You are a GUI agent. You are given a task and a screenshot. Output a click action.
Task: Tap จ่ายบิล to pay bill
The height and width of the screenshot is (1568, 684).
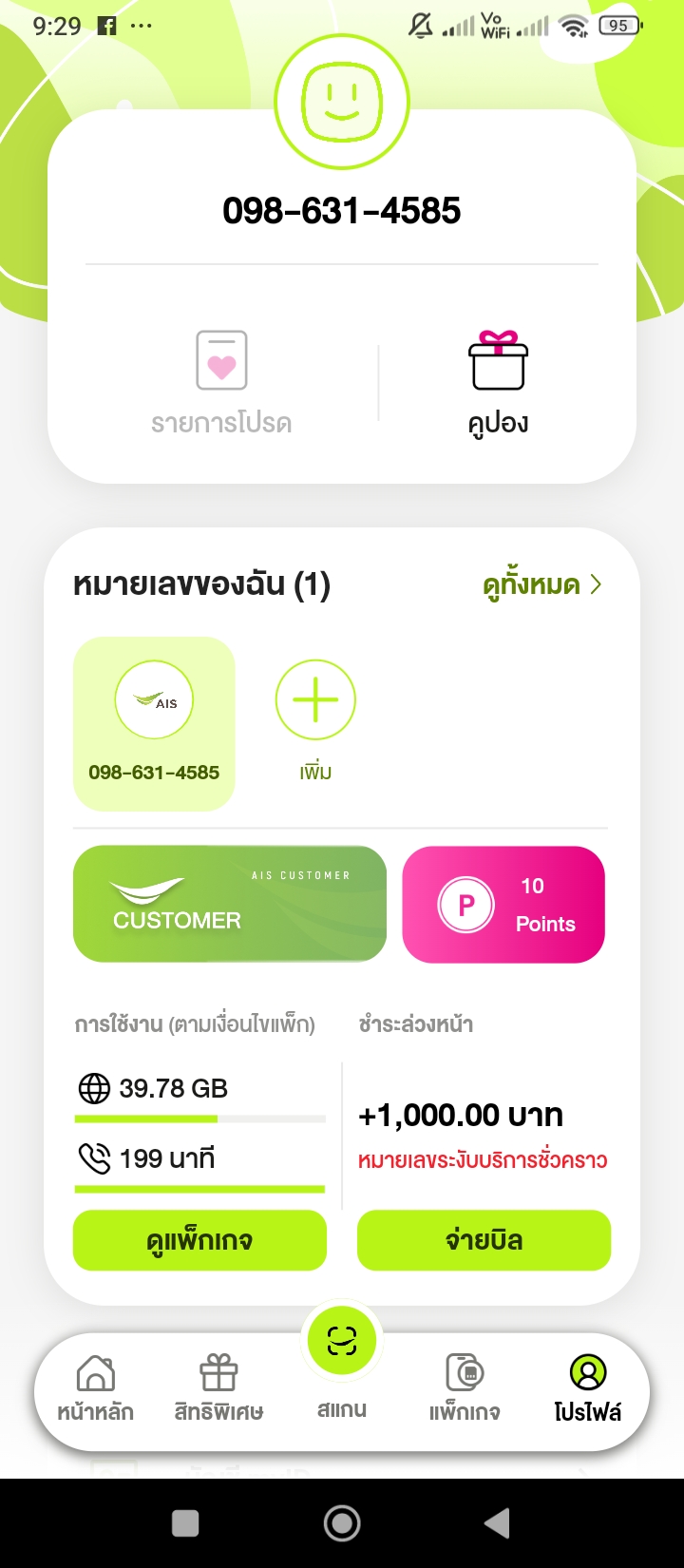point(484,1240)
